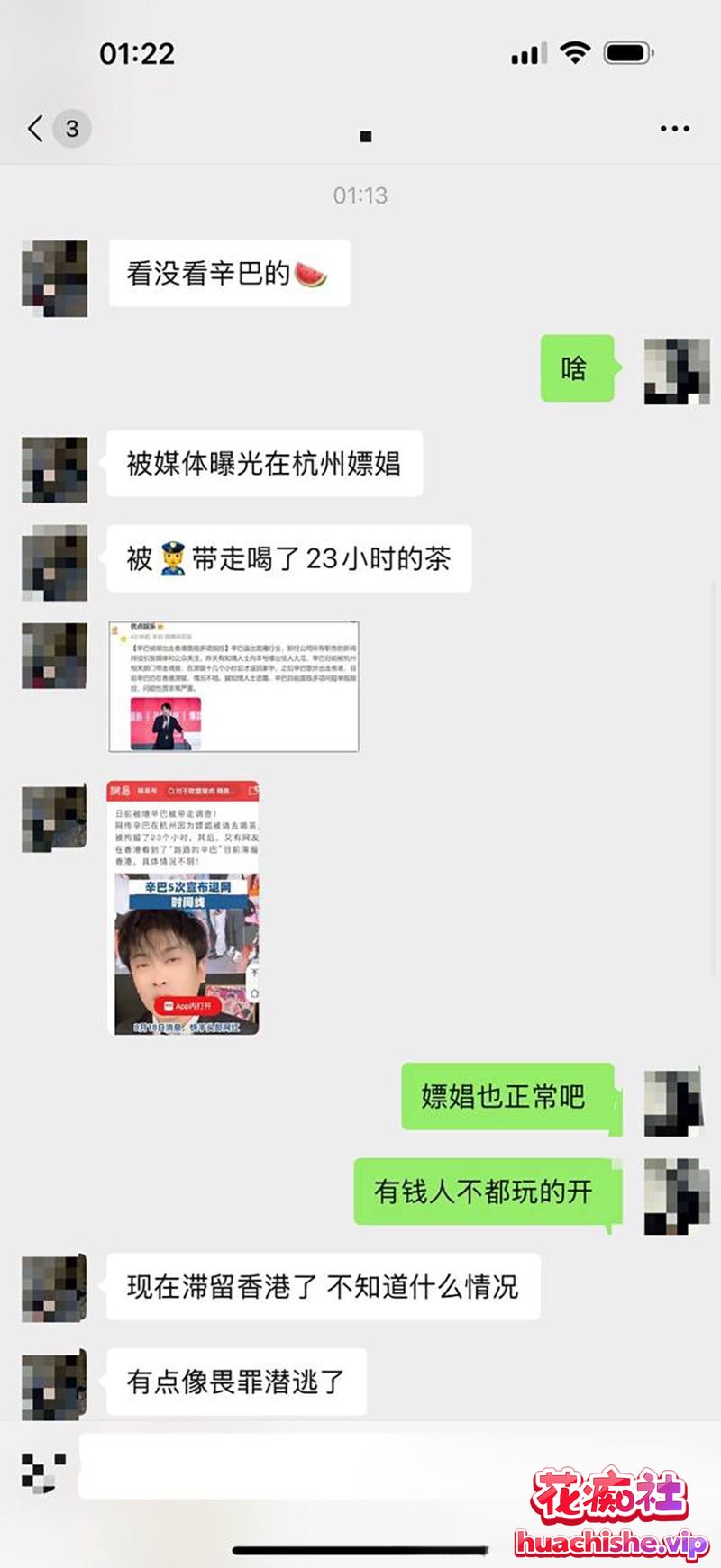Open the shared news article screenshot
The image size is (721, 1568).
[233, 686]
